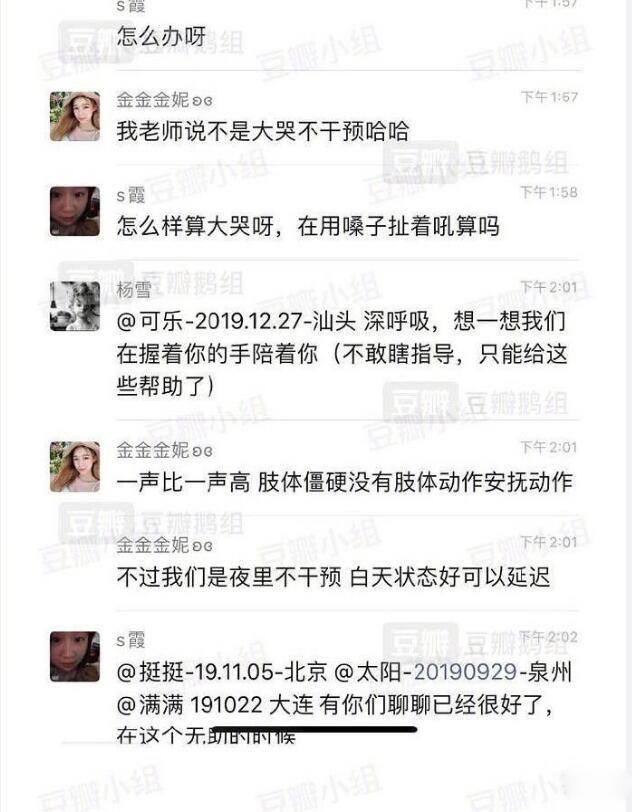Open S霞's avatar beside the @挺挺 message
The width and height of the screenshot is (632, 812).
(75, 656)
